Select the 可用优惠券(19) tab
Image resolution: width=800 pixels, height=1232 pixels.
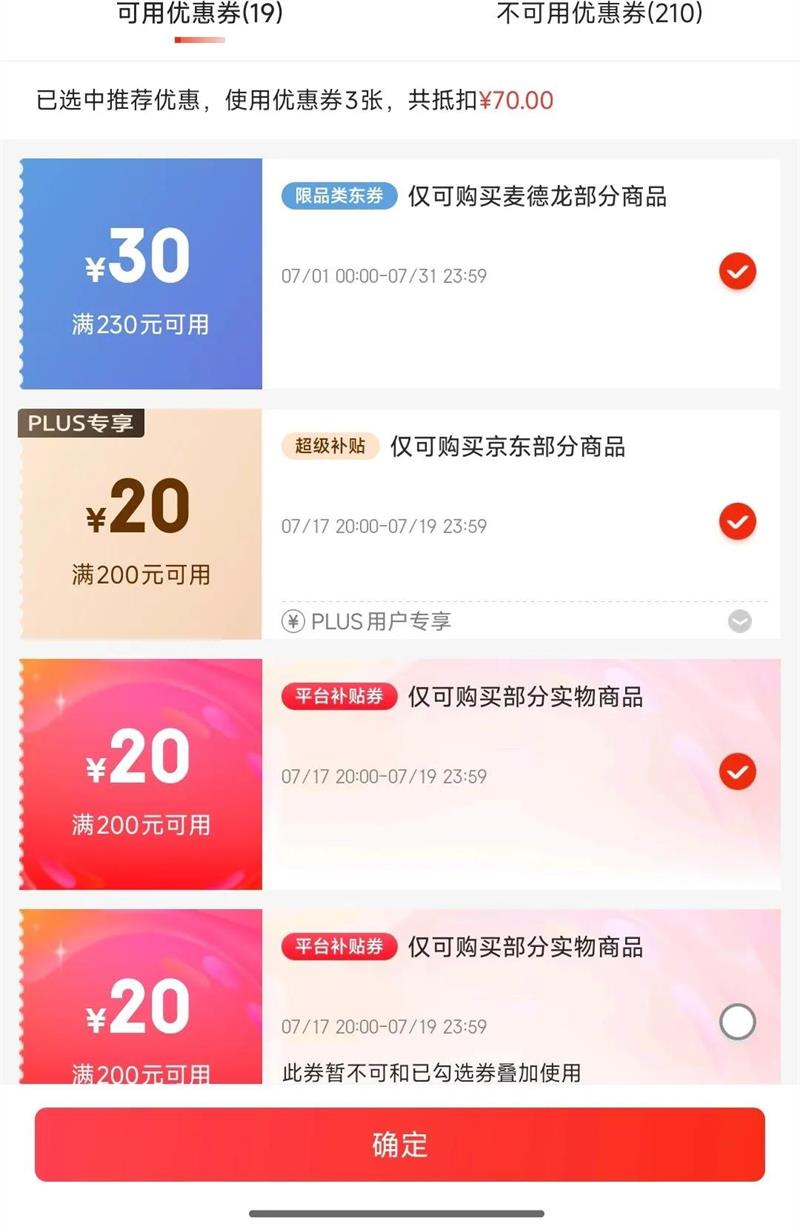coord(200,14)
